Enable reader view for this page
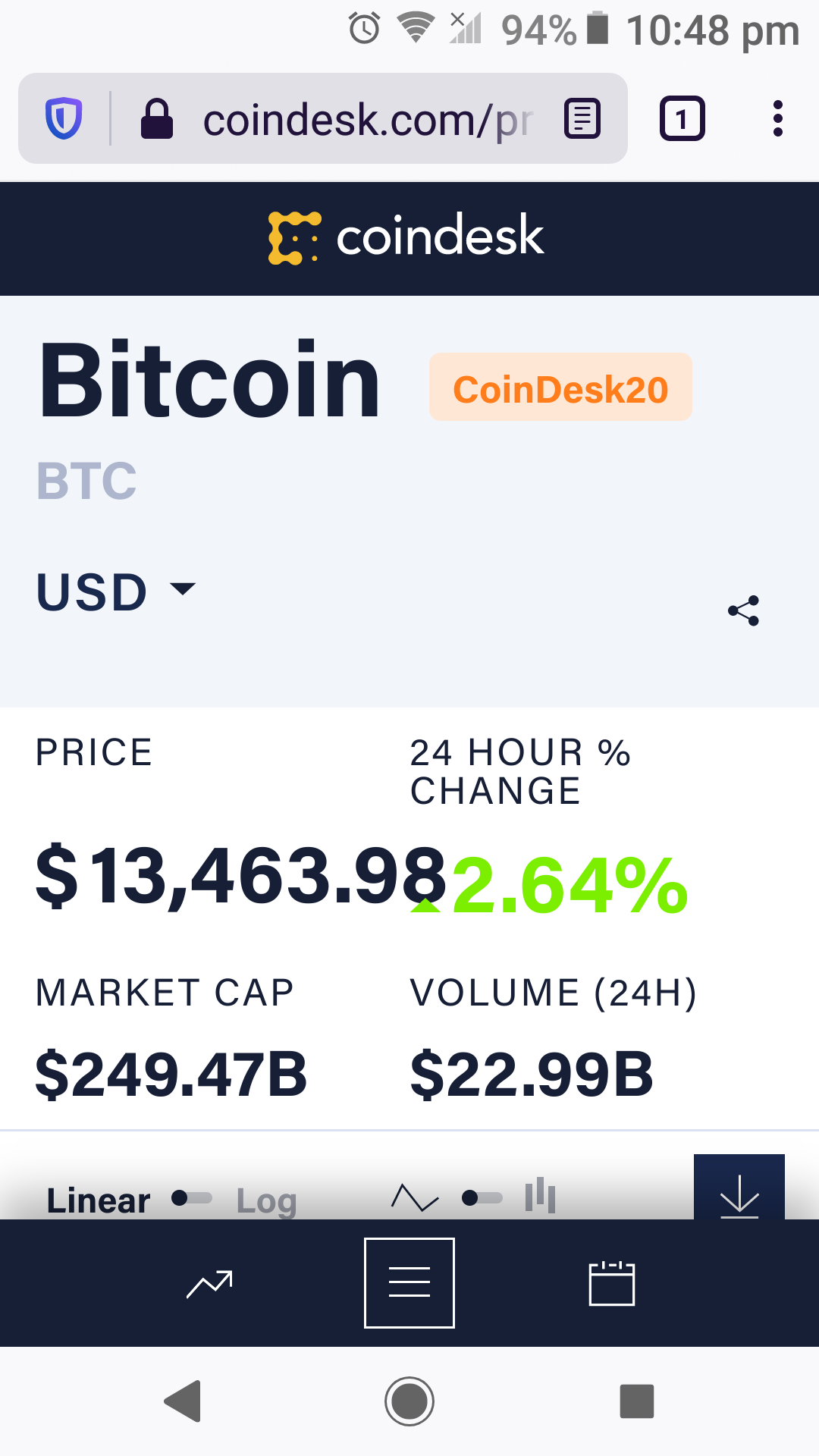 point(582,119)
